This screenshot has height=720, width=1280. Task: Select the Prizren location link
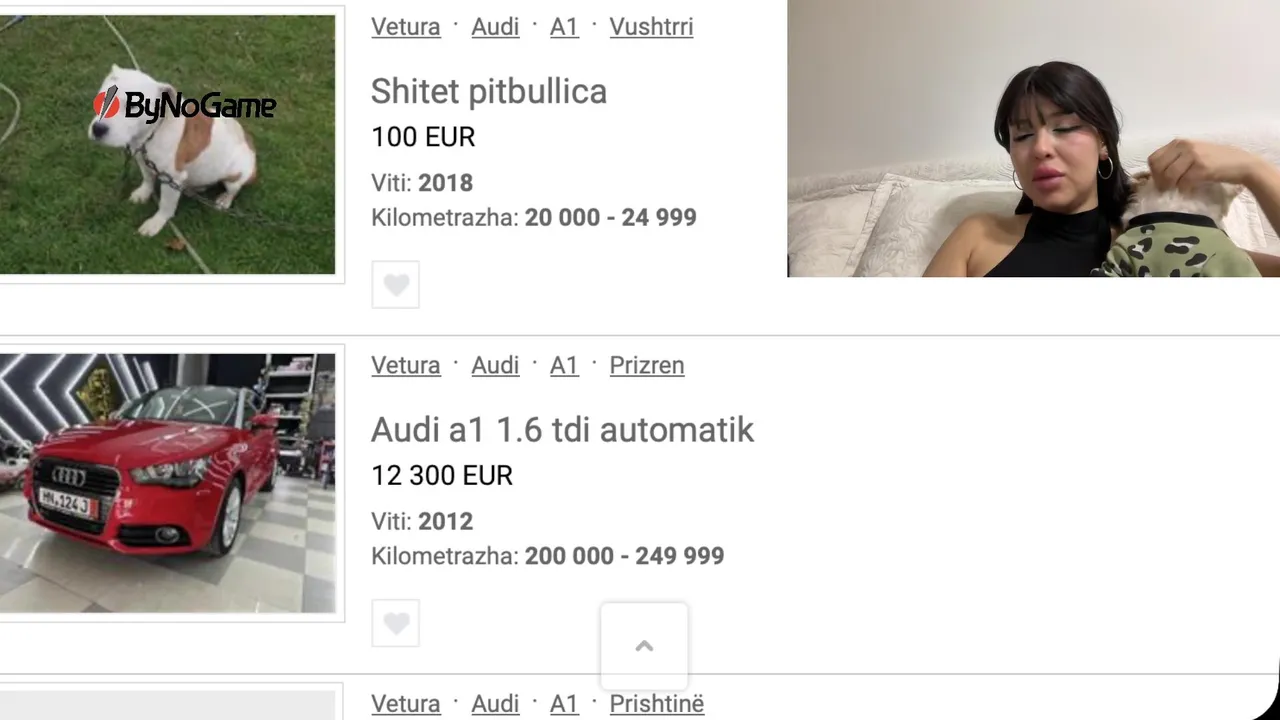coord(647,365)
